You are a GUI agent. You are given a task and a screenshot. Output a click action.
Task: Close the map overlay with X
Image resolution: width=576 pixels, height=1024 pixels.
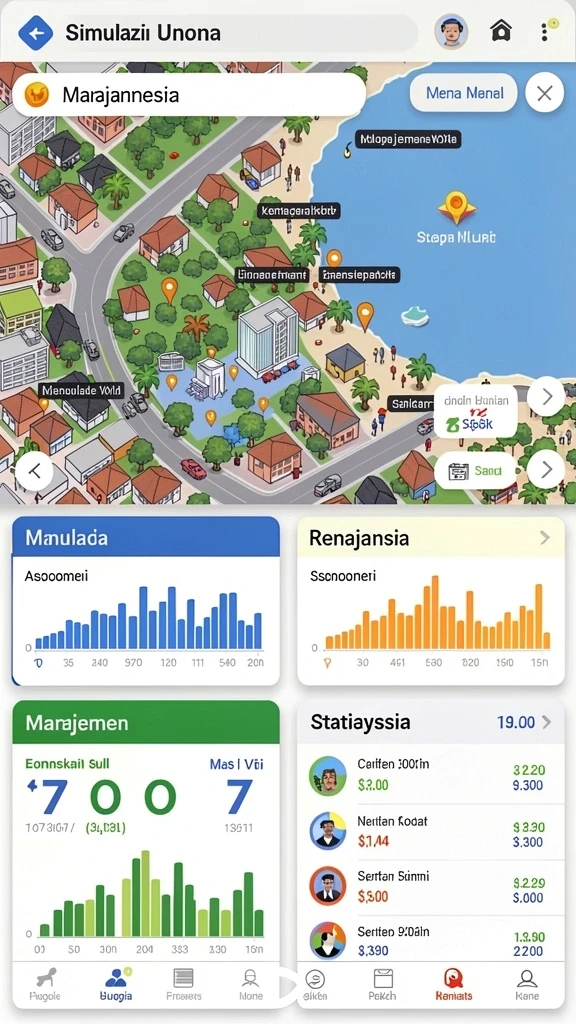point(544,93)
